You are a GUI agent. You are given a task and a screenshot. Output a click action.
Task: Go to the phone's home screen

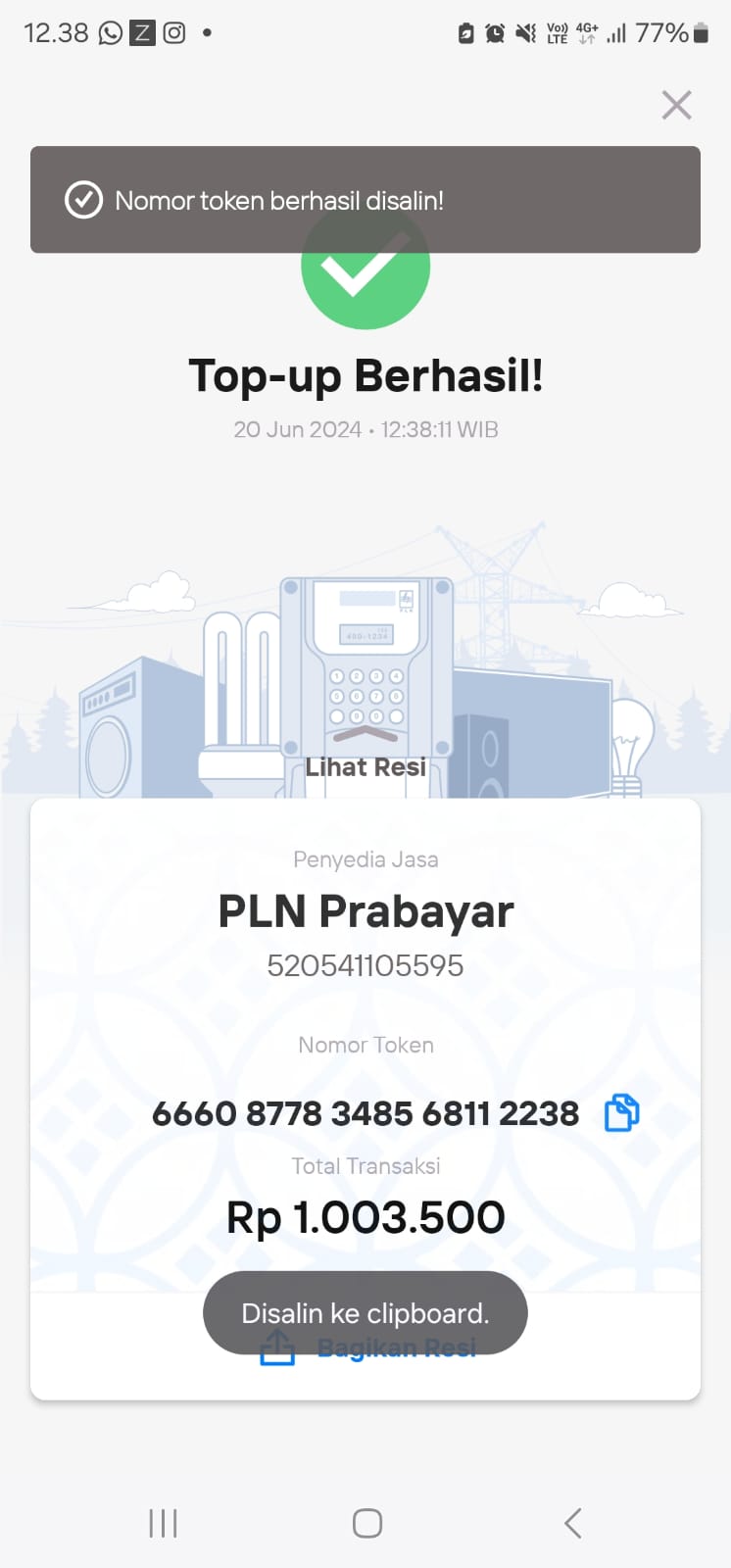tap(366, 1523)
